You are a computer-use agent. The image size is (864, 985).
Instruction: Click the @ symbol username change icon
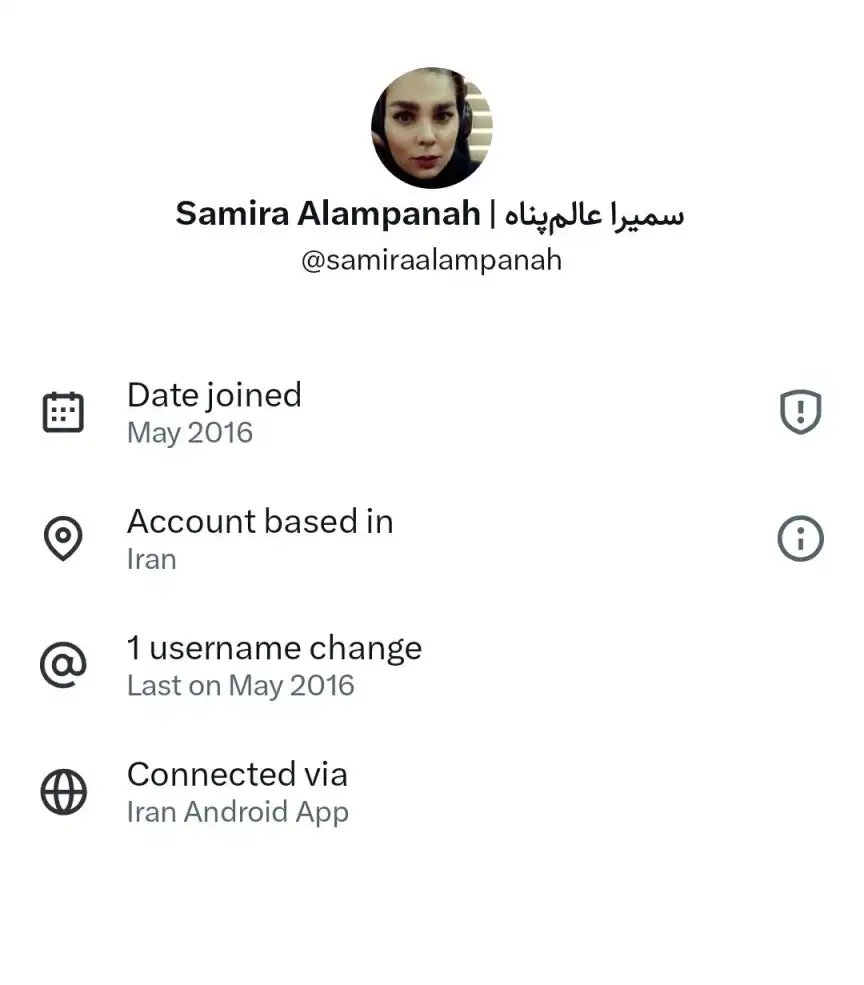[63, 663]
